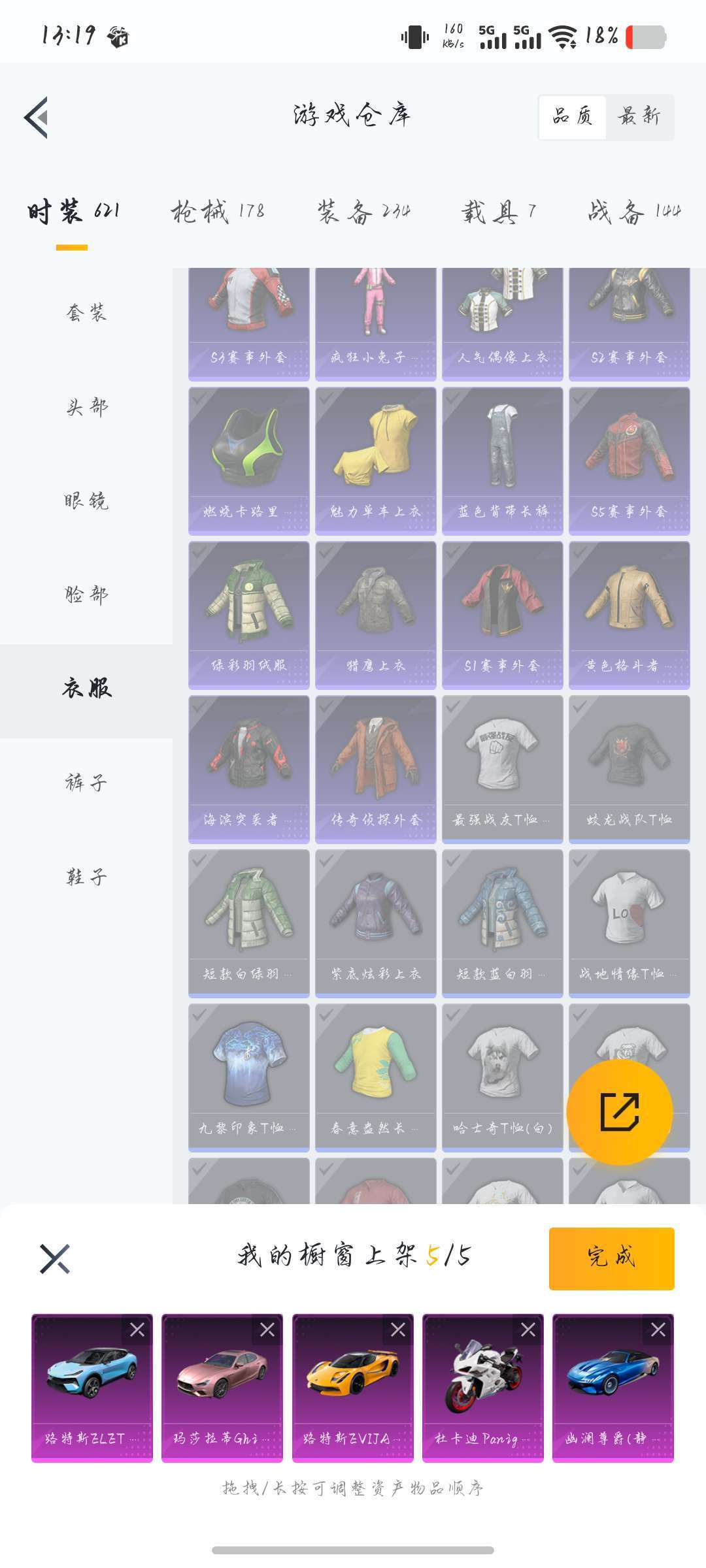Select the 裤子 category
Screen dimensions: 706x1568
(x=86, y=782)
